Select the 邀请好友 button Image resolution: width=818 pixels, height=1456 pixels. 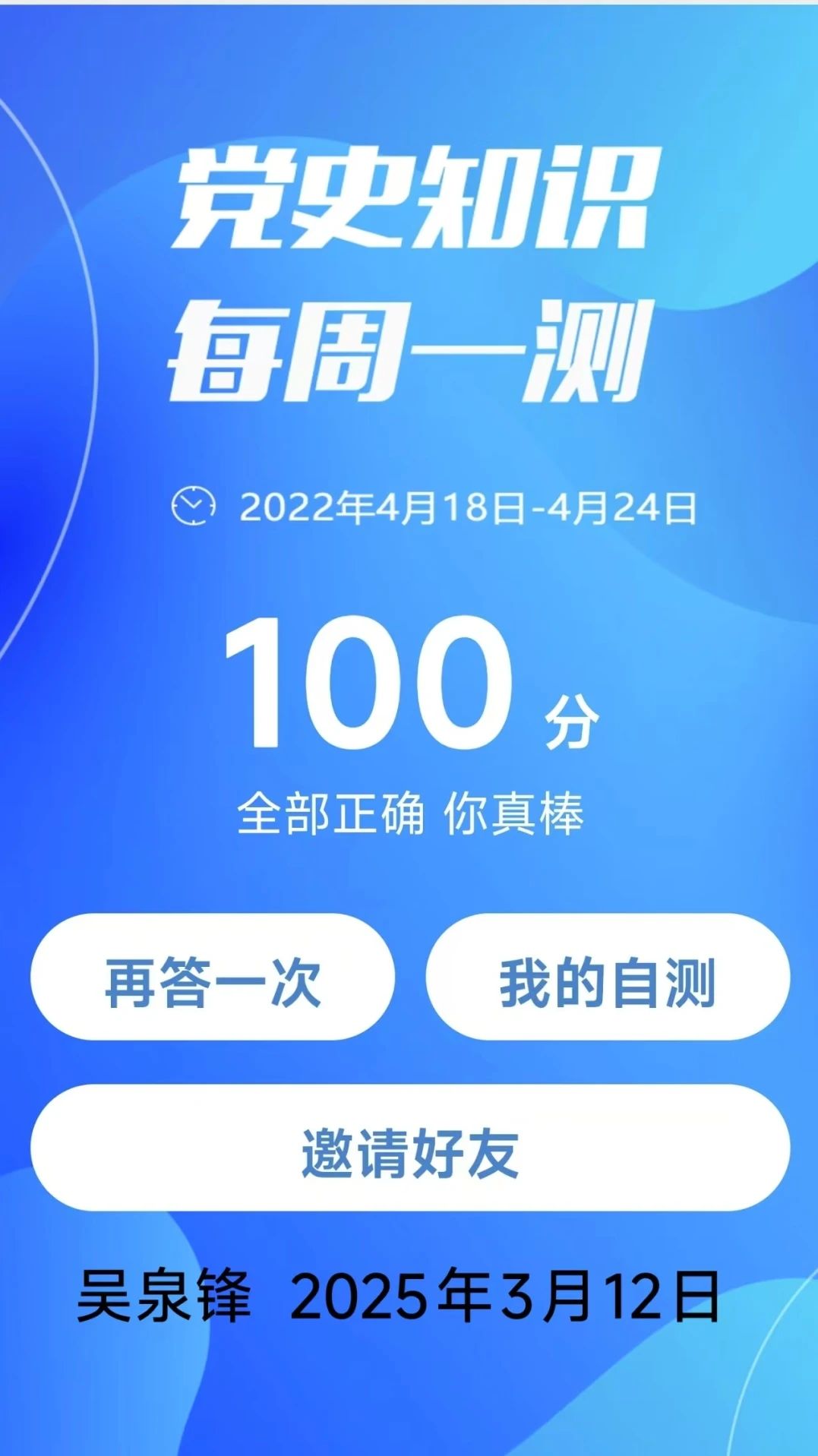click(x=409, y=1148)
